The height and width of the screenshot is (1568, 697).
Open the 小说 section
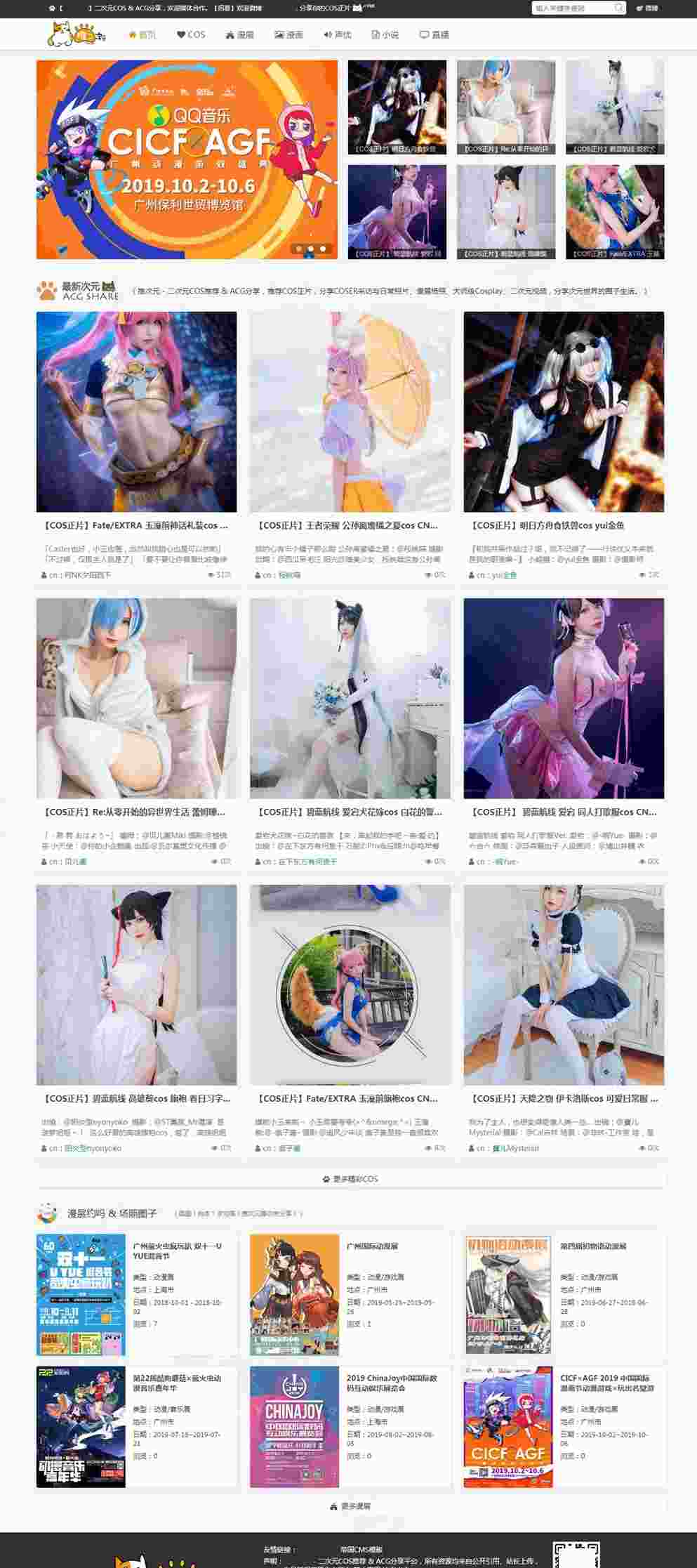tap(385, 34)
